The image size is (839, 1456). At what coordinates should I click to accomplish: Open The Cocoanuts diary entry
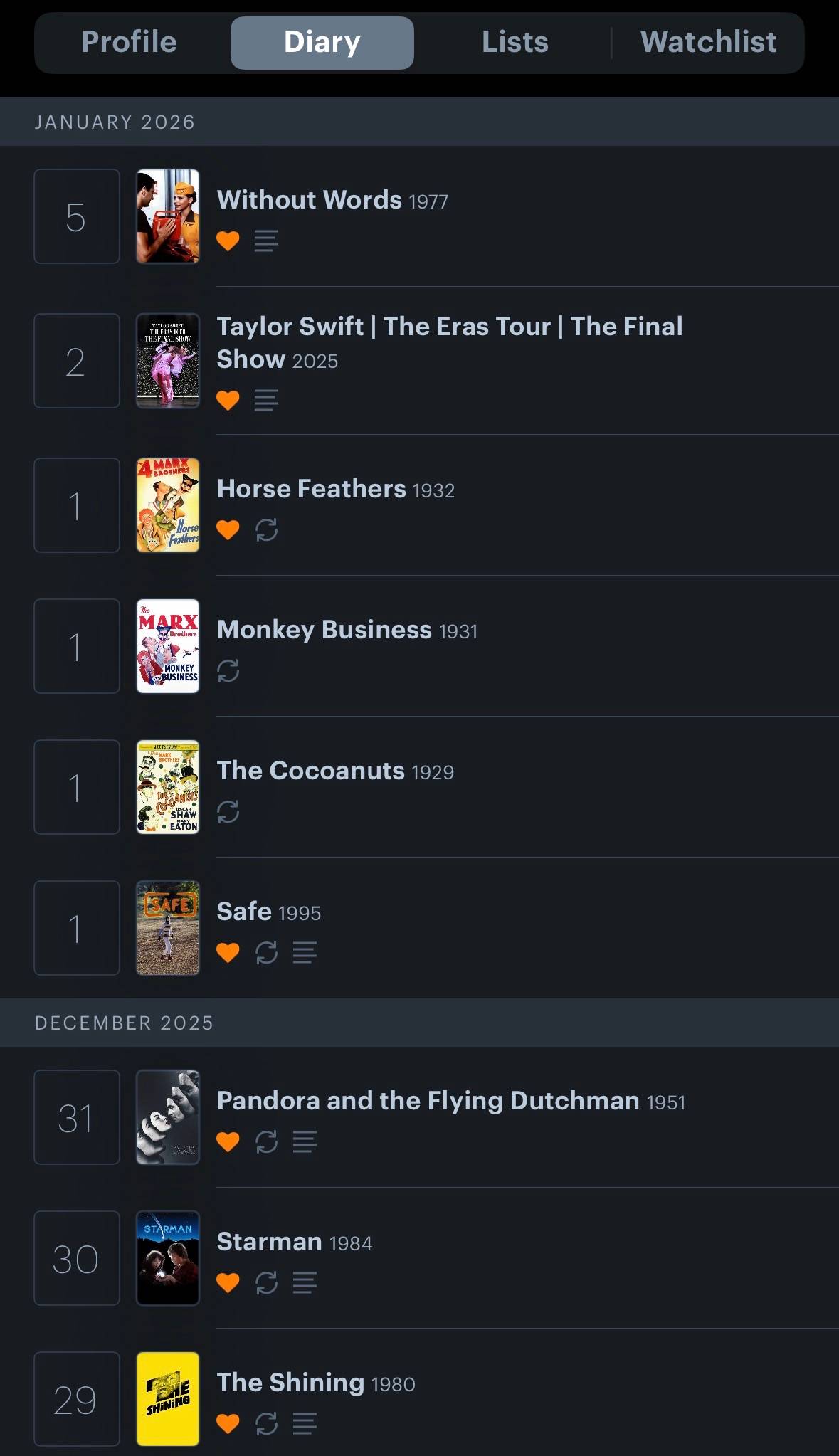419,787
